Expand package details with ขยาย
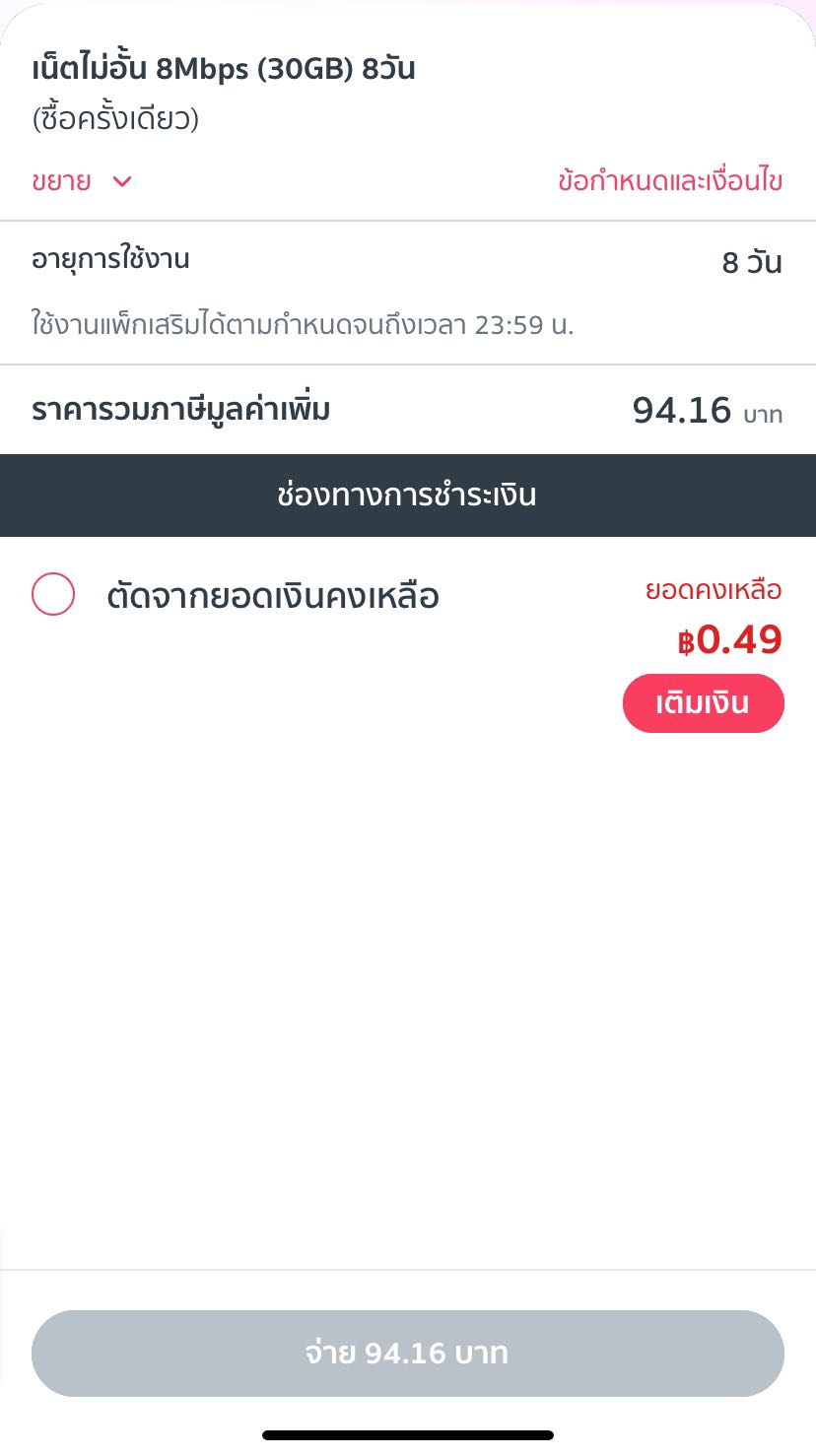The width and height of the screenshot is (816, 1456). [x=82, y=181]
